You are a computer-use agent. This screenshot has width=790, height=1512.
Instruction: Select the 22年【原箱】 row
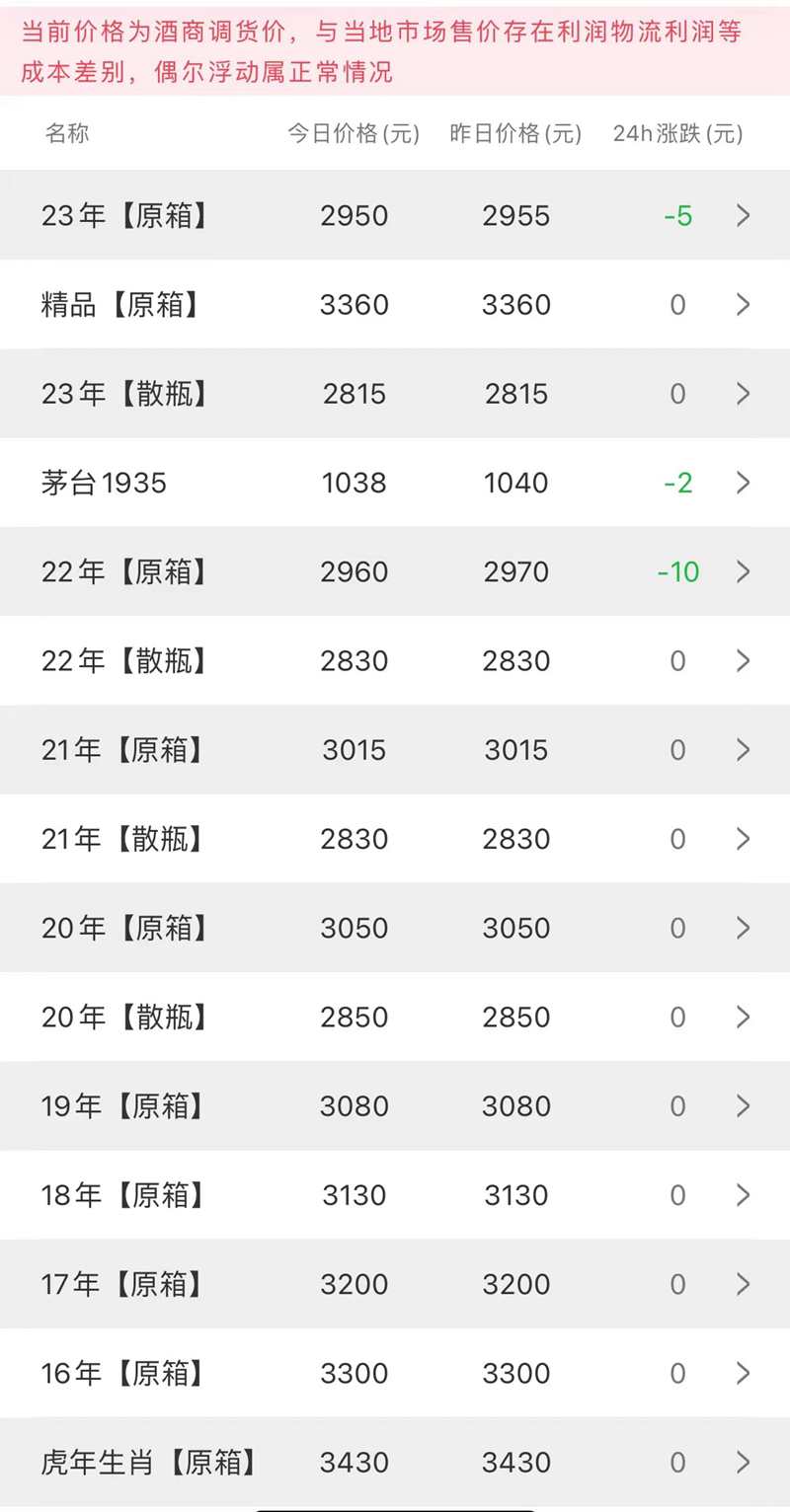395,571
